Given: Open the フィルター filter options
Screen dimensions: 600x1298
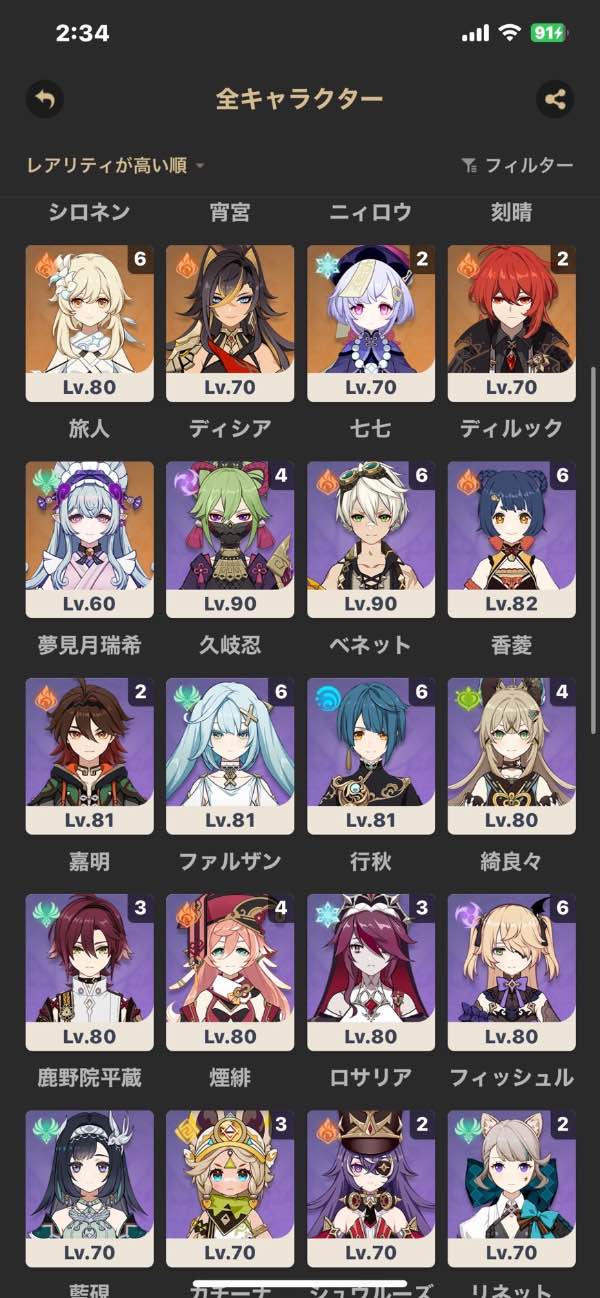Looking at the screenshot, I should (x=517, y=166).
